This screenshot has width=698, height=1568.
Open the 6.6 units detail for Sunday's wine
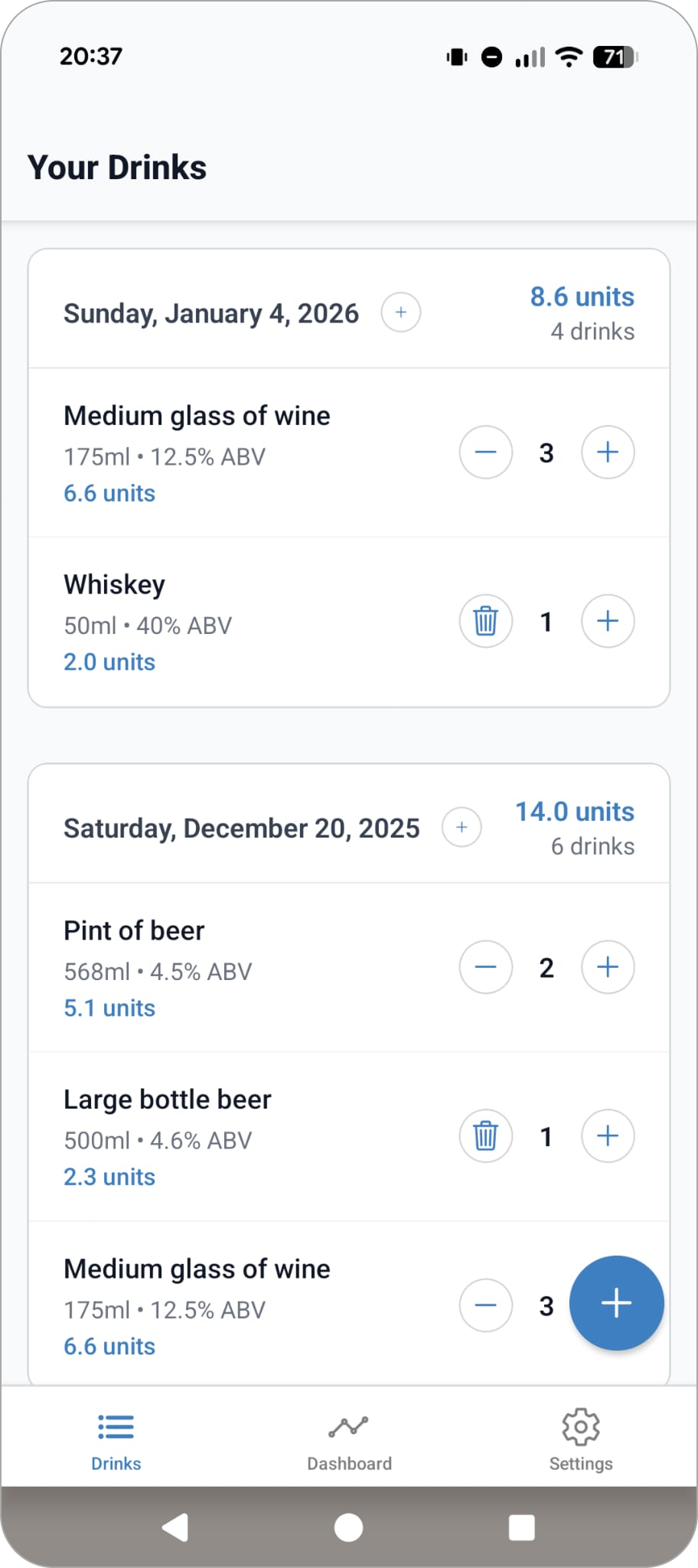click(x=109, y=493)
